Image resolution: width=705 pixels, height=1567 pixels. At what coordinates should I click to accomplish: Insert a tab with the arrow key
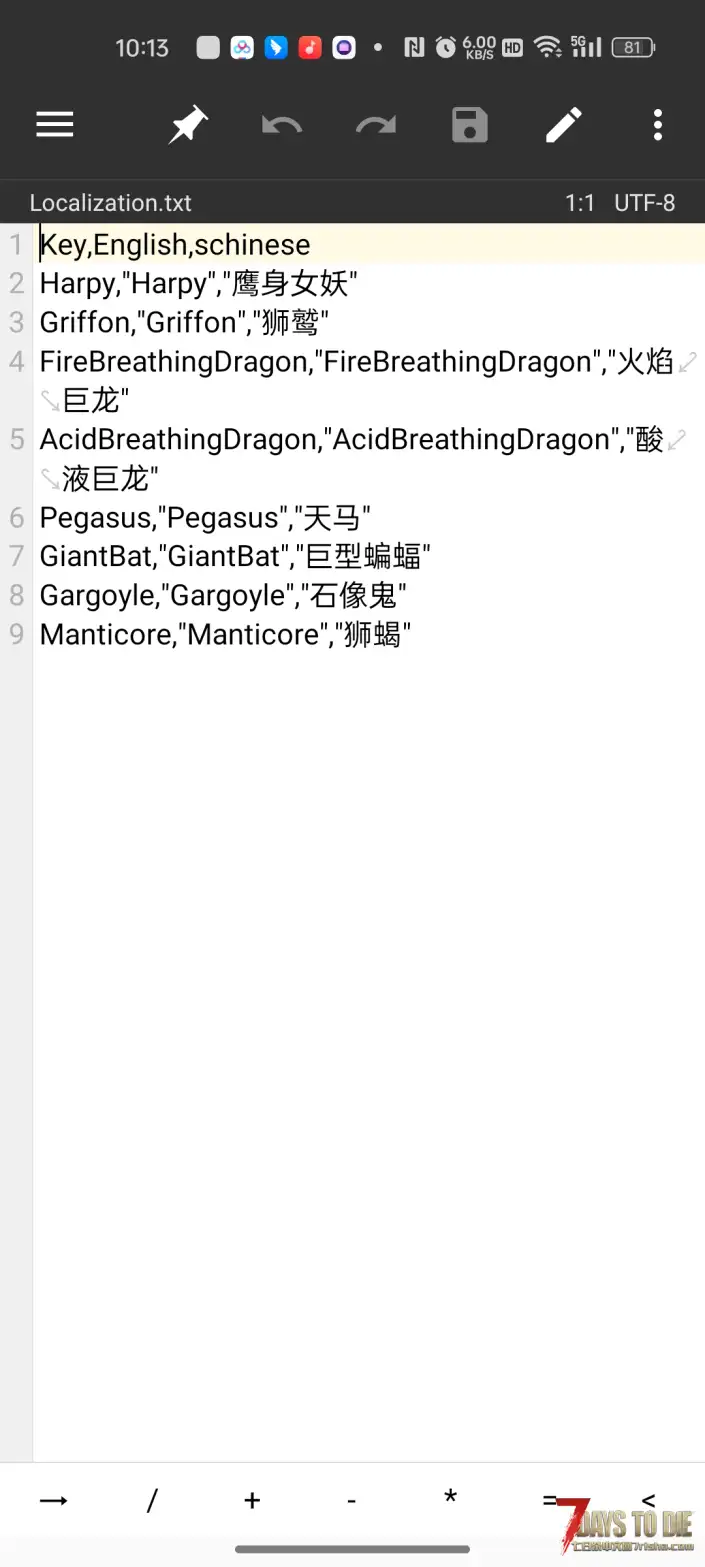click(53, 1500)
